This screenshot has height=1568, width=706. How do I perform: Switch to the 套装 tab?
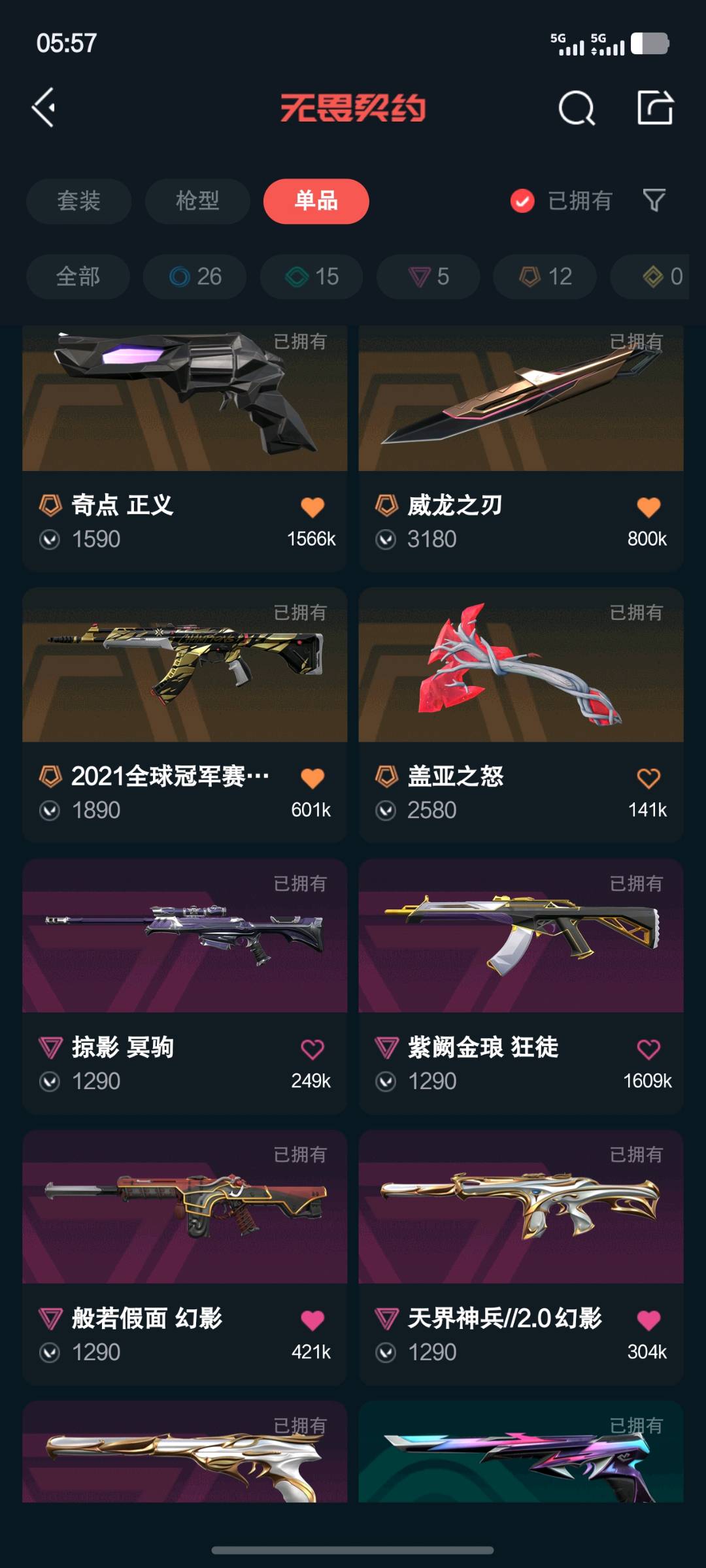[x=78, y=201]
